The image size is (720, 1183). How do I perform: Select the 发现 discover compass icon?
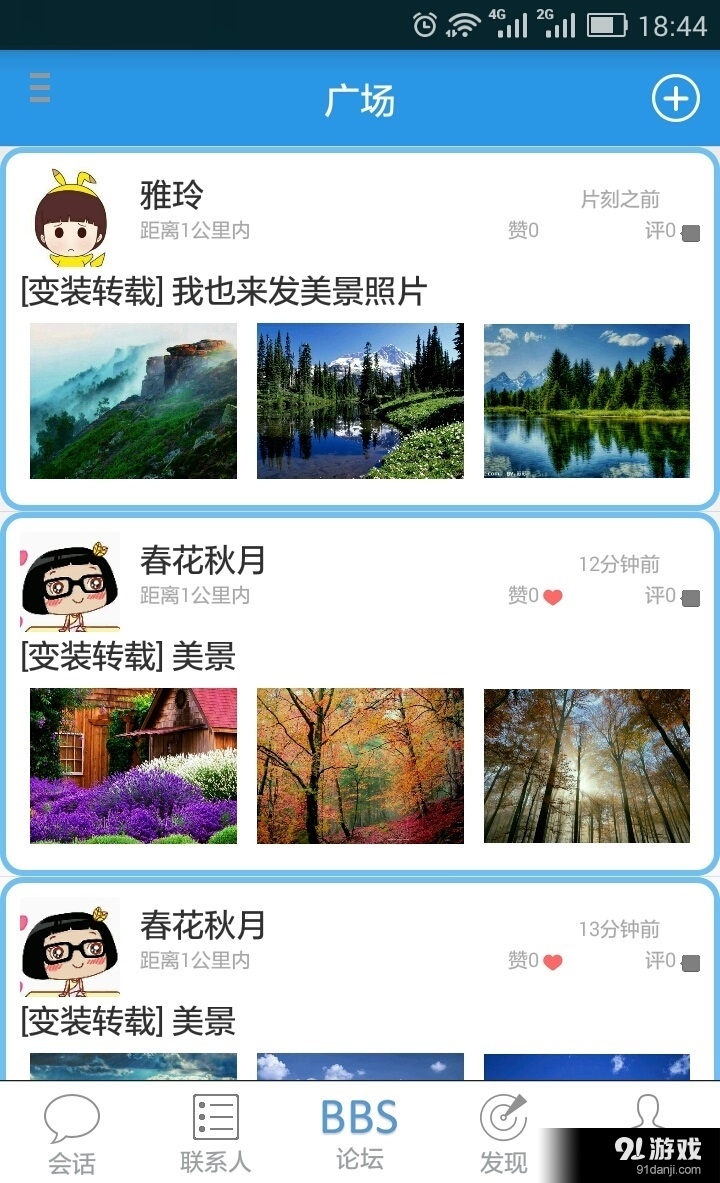[x=502, y=1120]
